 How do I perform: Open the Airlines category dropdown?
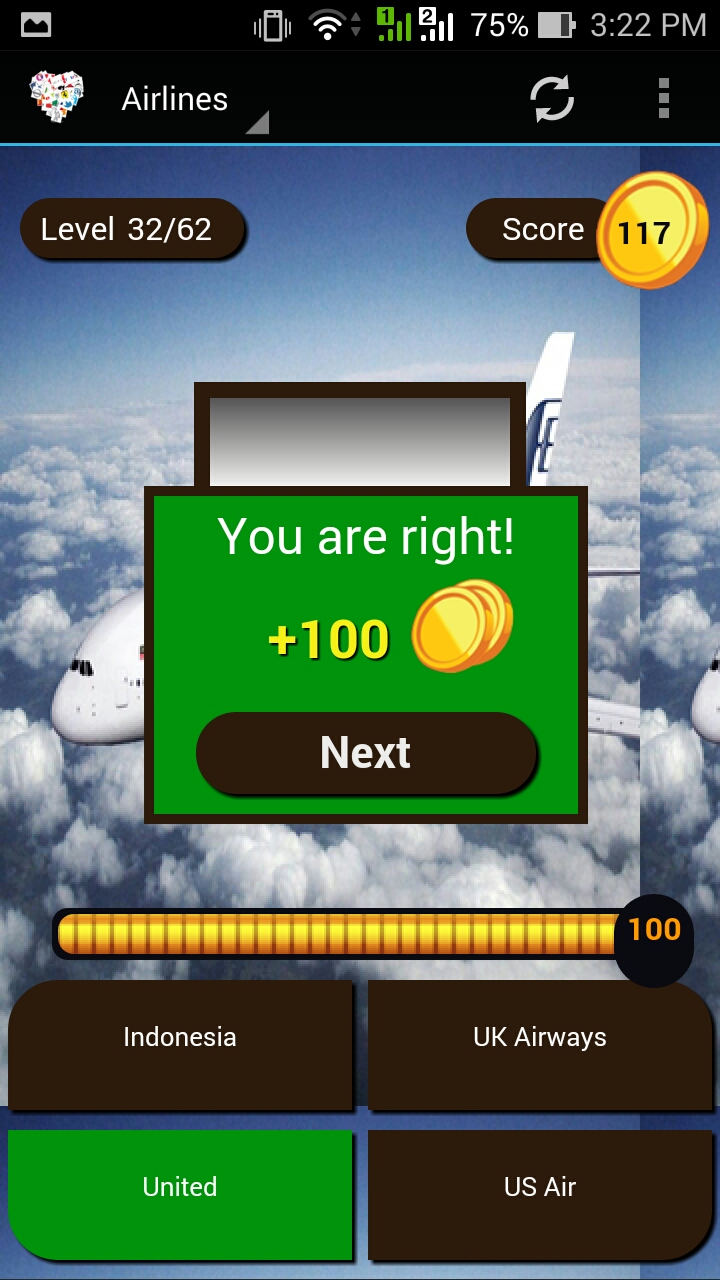[x=190, y=100]
